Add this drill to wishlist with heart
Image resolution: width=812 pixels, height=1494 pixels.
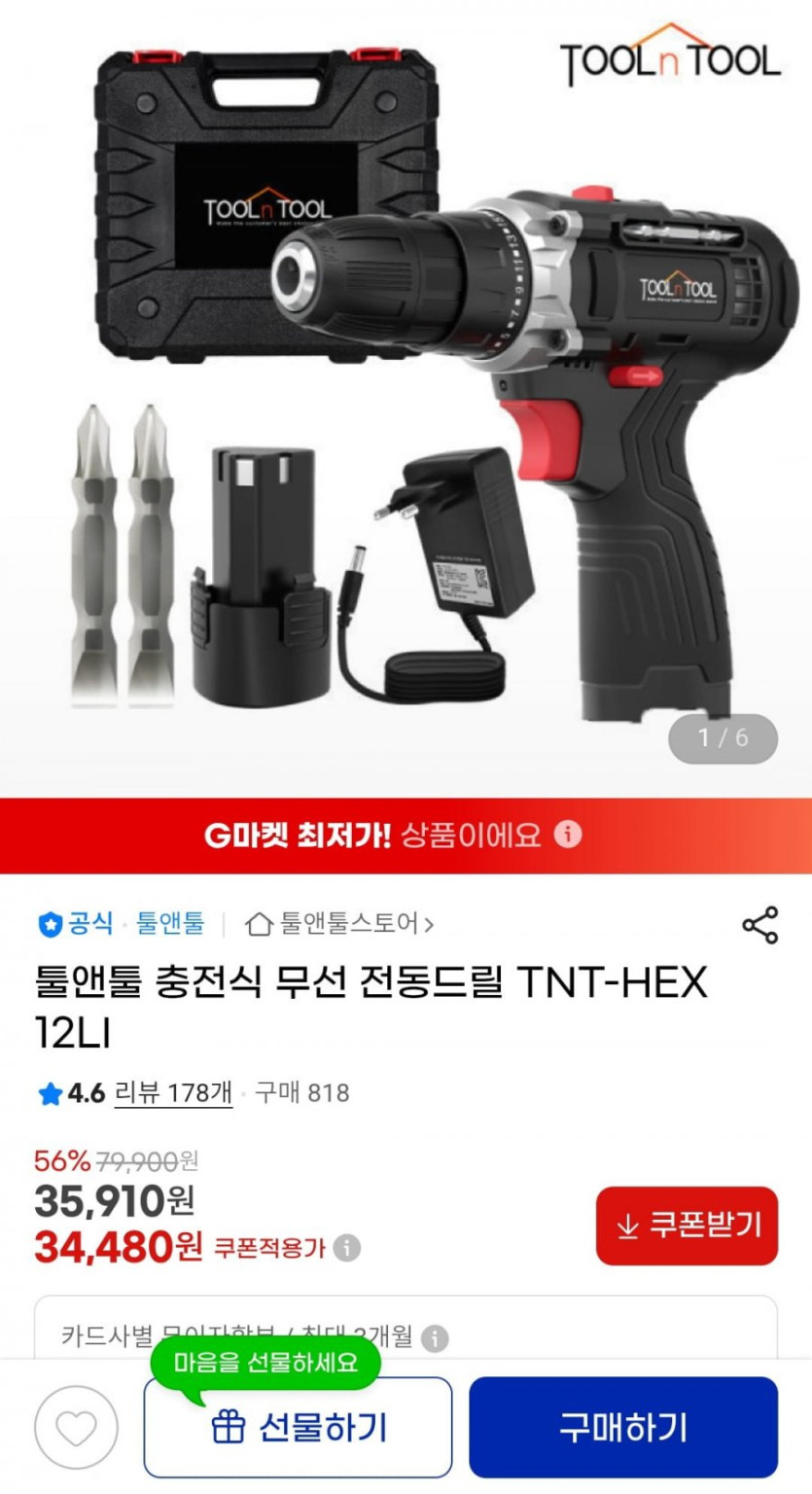coord(76,1427)
